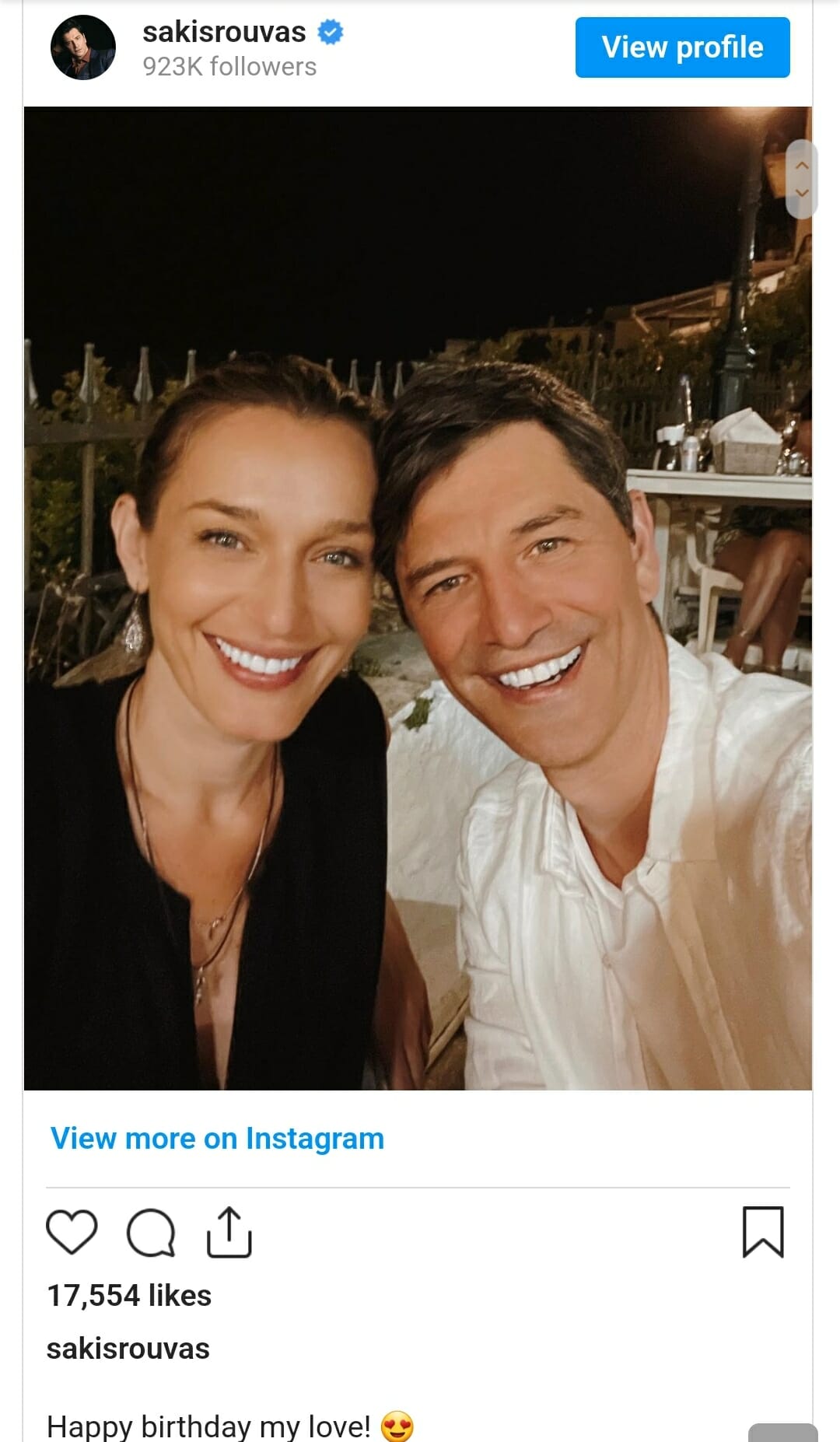
Task: Open the embedded couple photo post
Action: click(x=418, y=597)
